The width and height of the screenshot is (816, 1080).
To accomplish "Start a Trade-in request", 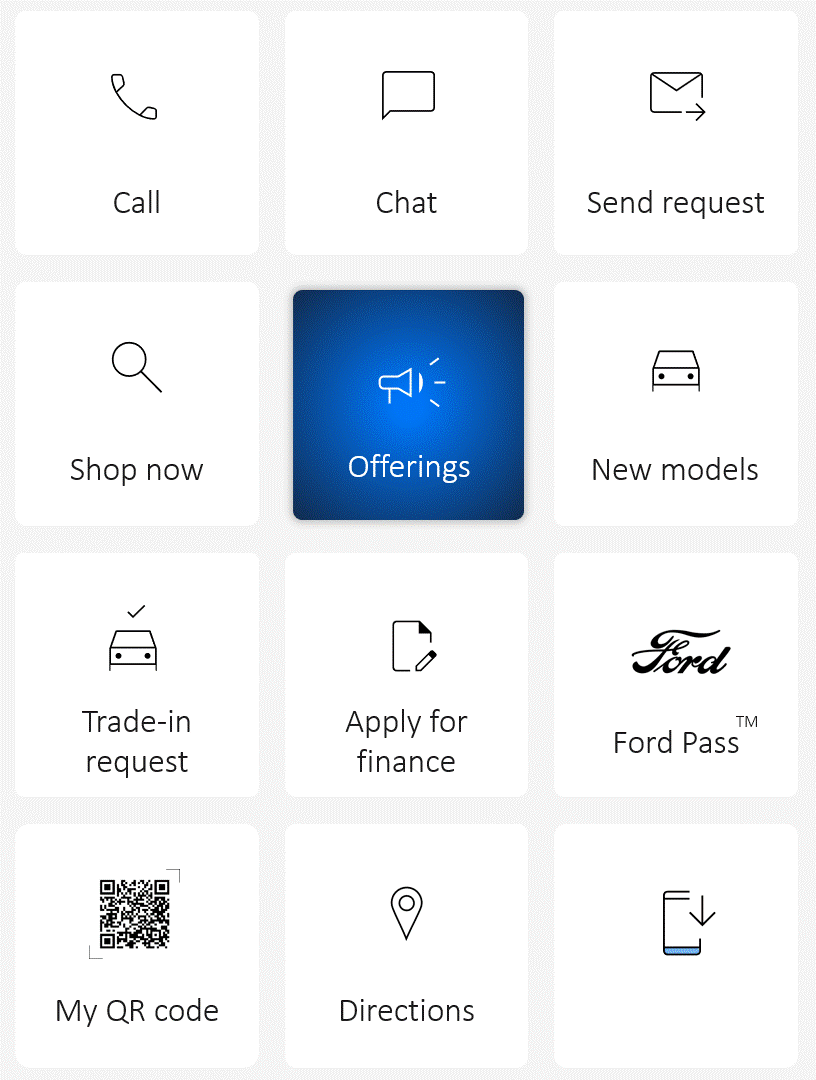I will click(x=137, y=675).
